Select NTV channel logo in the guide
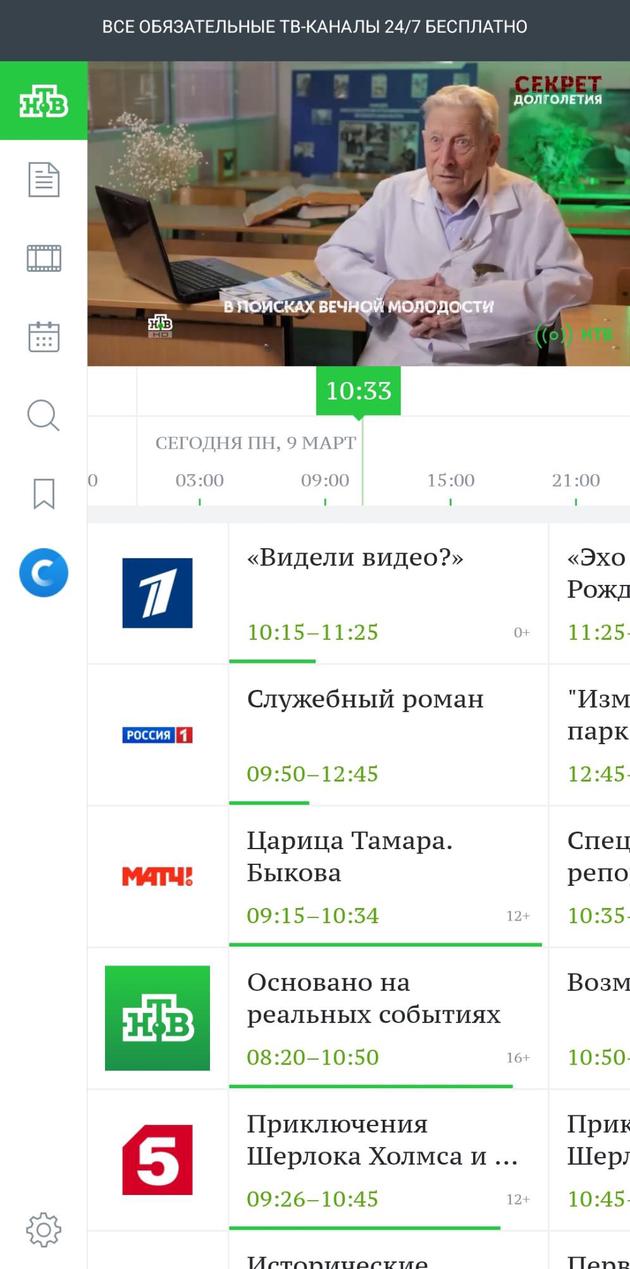The width and height of the screenshot is (630, 1269). click(157, 1018)
